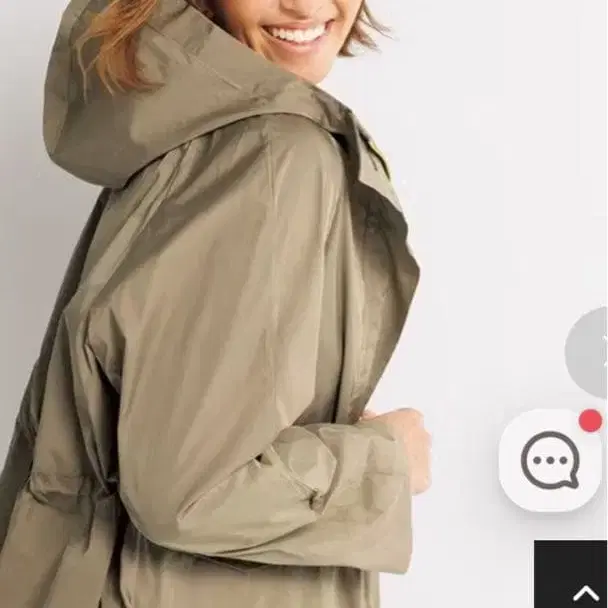Open the chat bubble button
This screenshot has width=608, height=608.
[x=550, y=460]
